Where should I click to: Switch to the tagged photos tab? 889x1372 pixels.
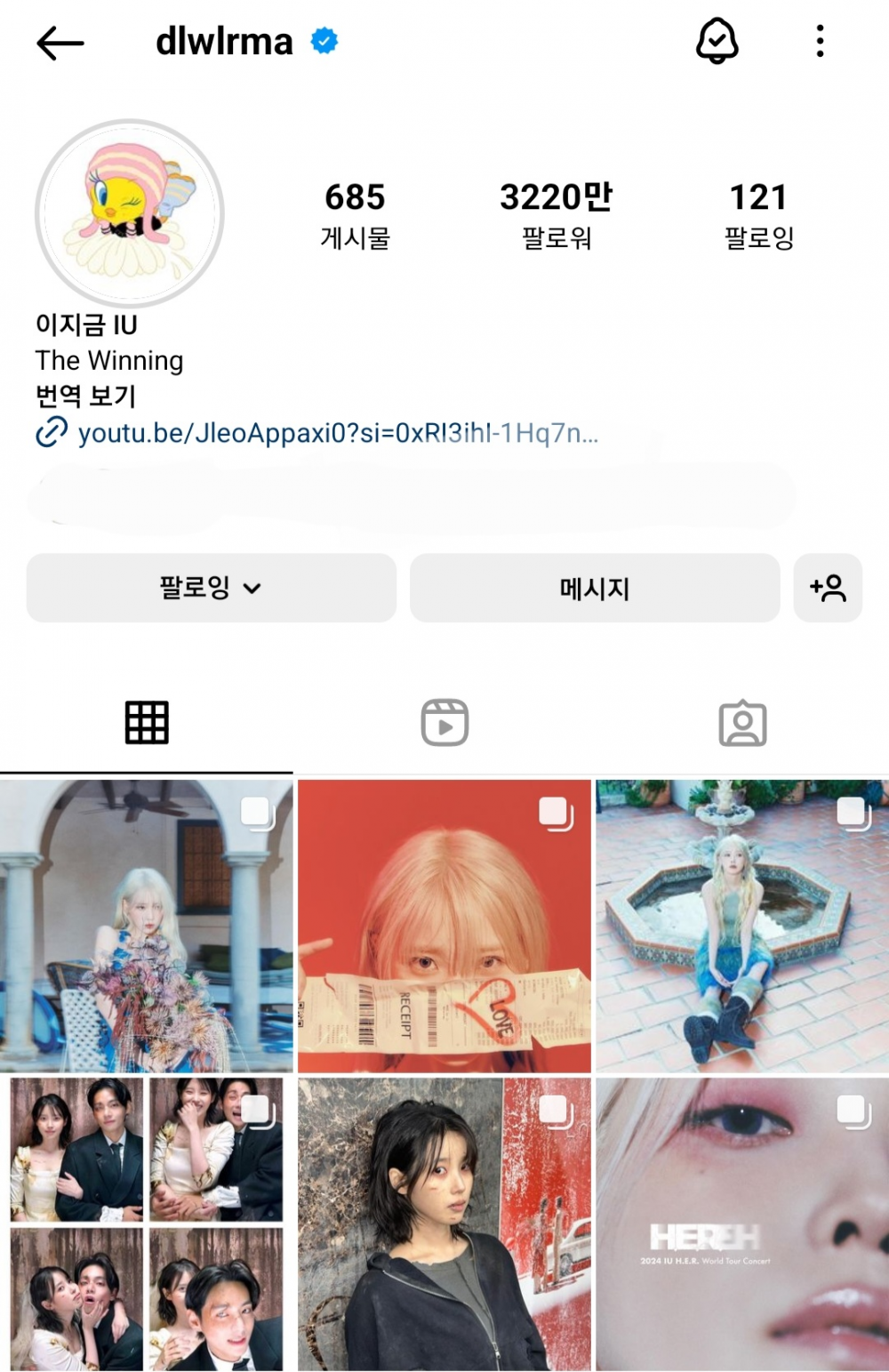pyautogui.click(x=742, y=722)
